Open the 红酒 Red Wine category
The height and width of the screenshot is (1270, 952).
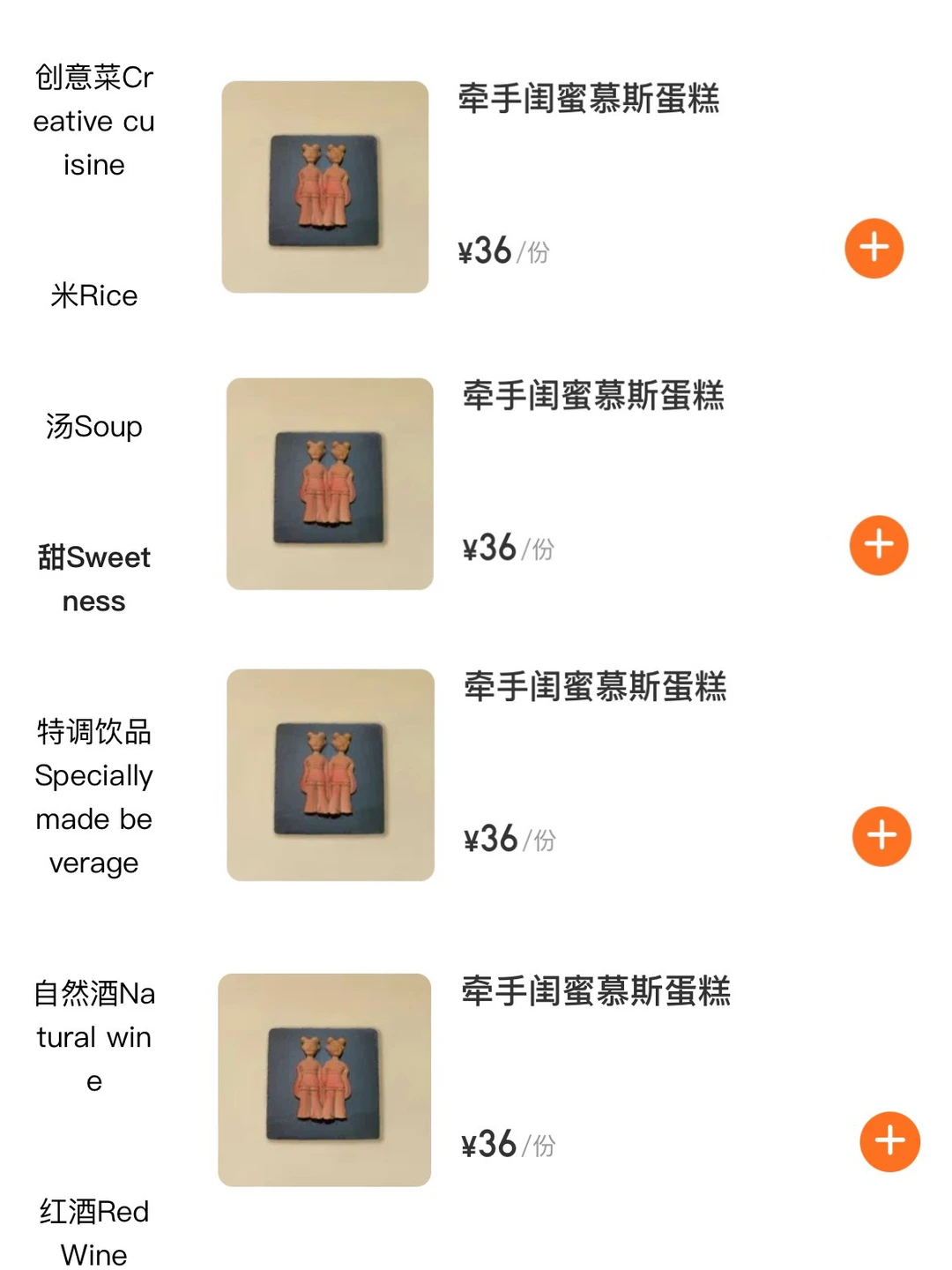click(93, 1233)
